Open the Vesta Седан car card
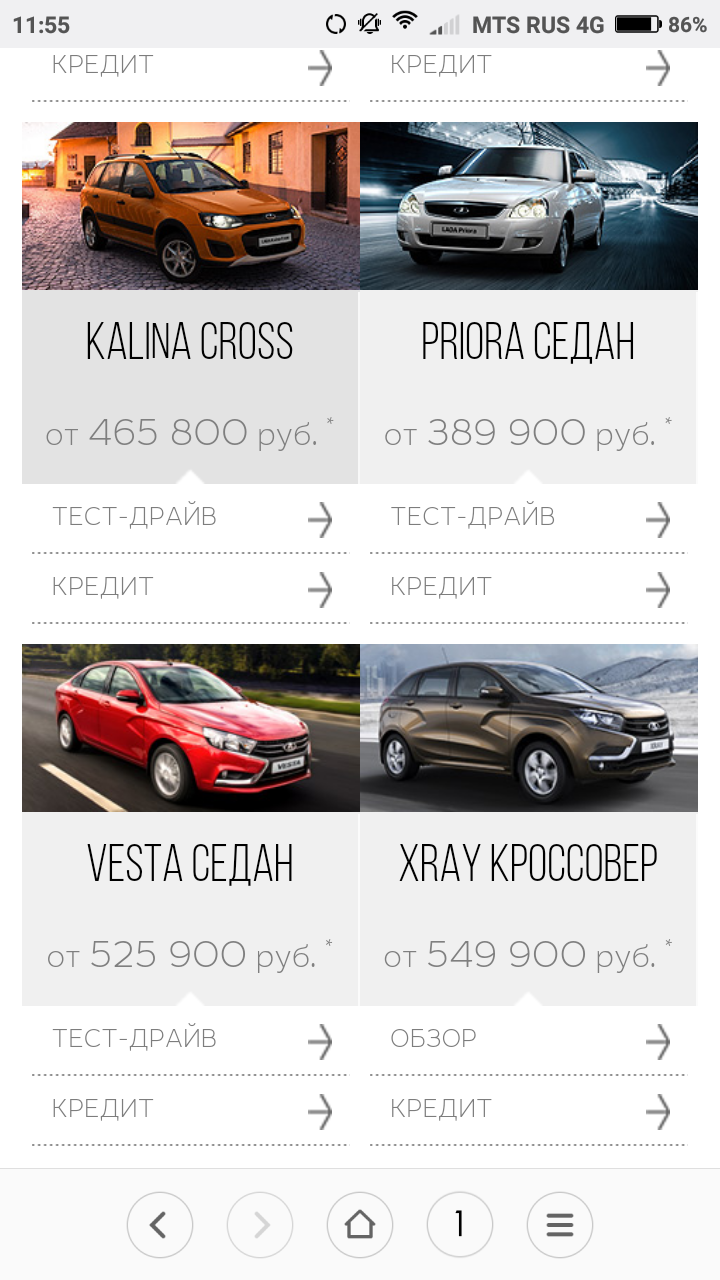720x1280 pixels. (190, 825)
